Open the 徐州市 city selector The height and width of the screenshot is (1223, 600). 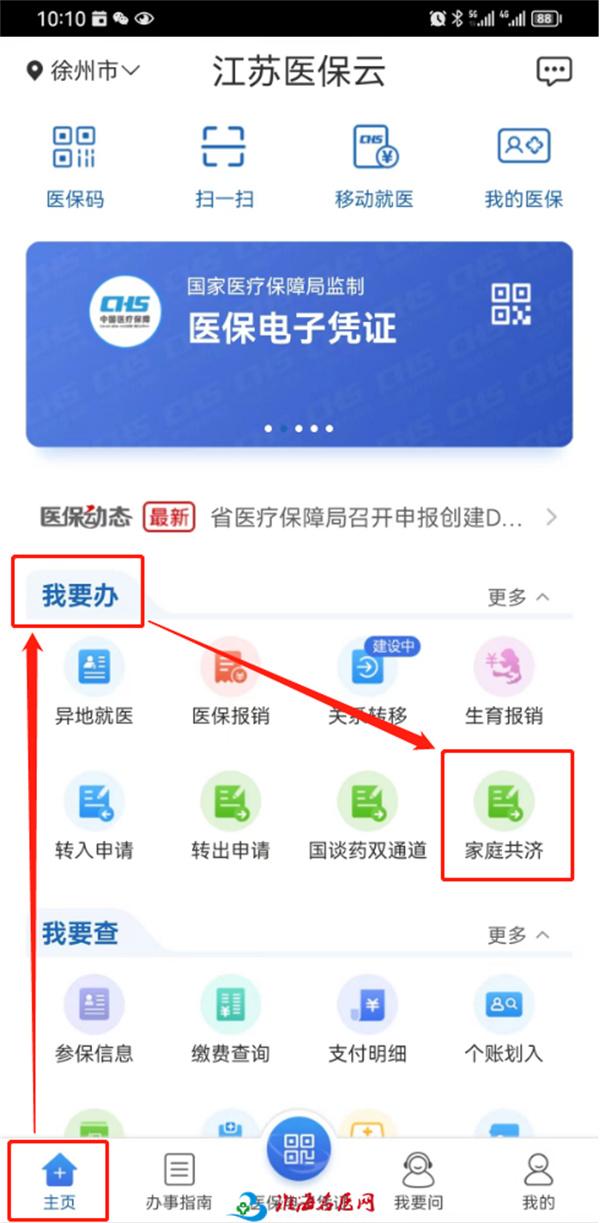[84, 71]
